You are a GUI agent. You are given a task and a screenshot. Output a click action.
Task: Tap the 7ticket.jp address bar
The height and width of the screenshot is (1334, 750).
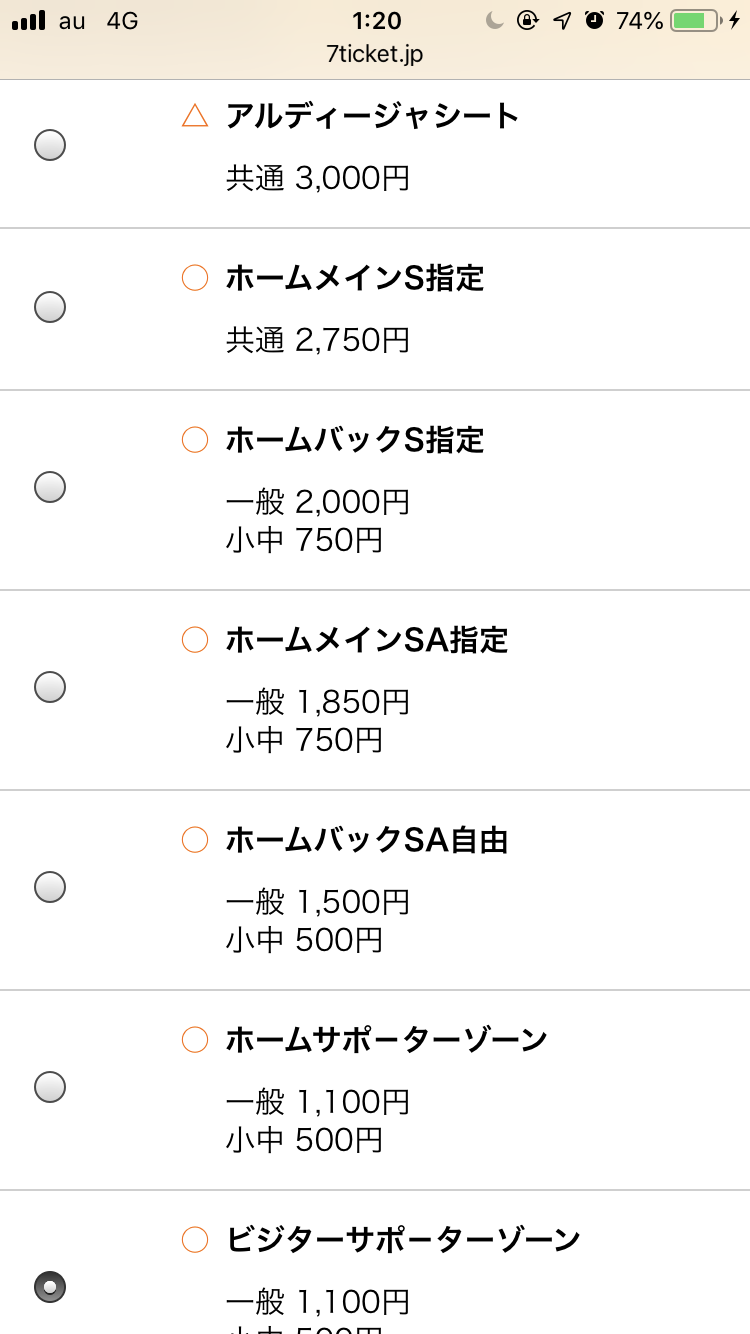click(x=375, y=54)
